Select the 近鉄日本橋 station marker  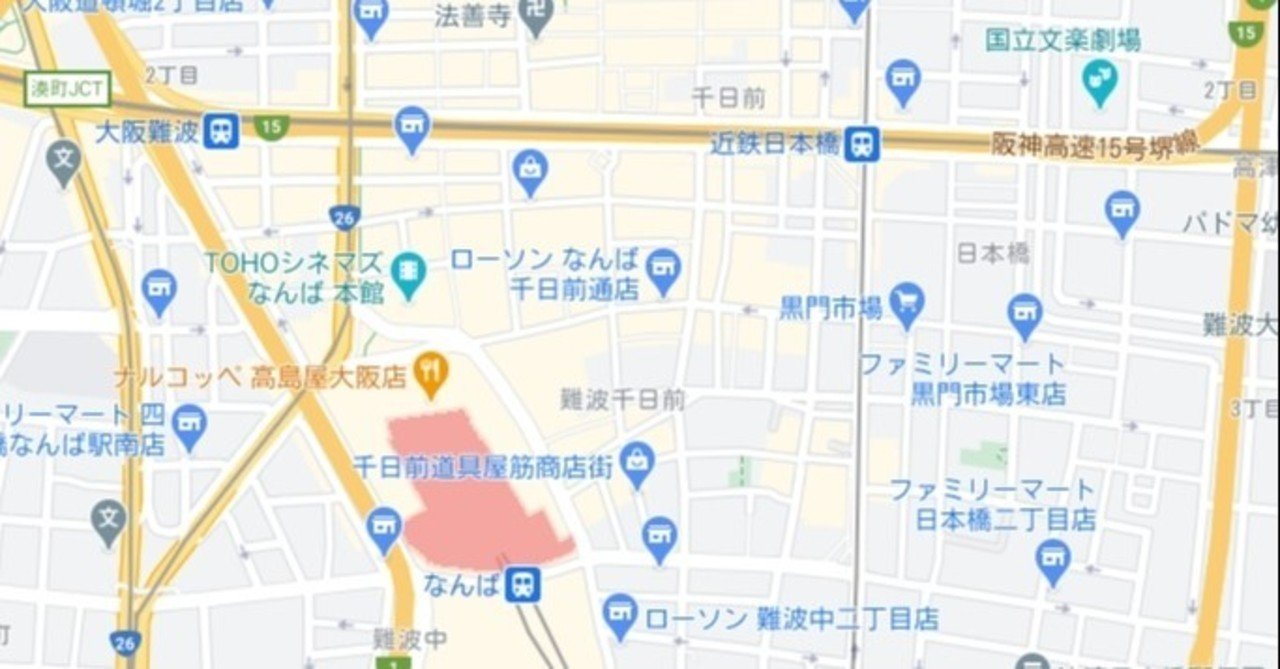[x=861, y=143]
